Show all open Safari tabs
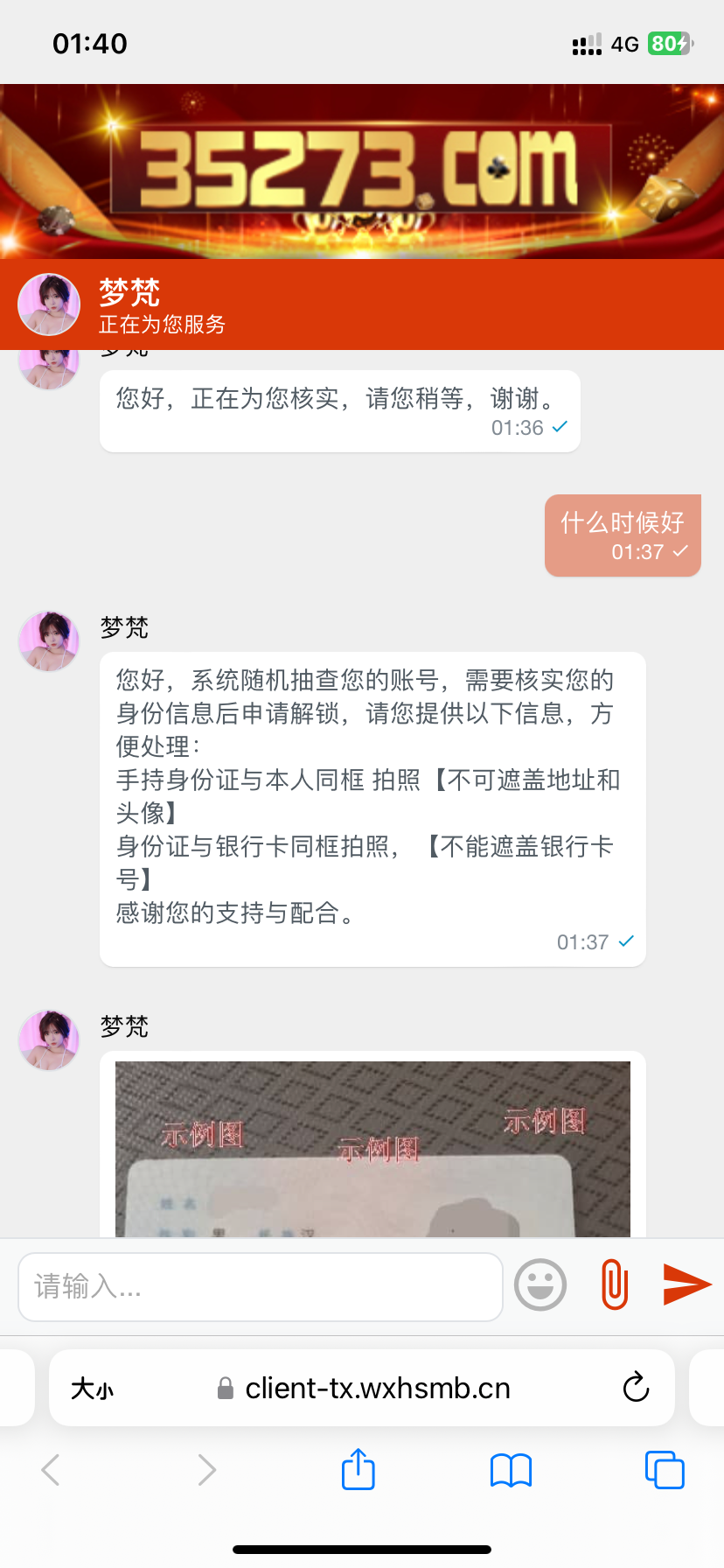724x1568 pixels. 665,1470
